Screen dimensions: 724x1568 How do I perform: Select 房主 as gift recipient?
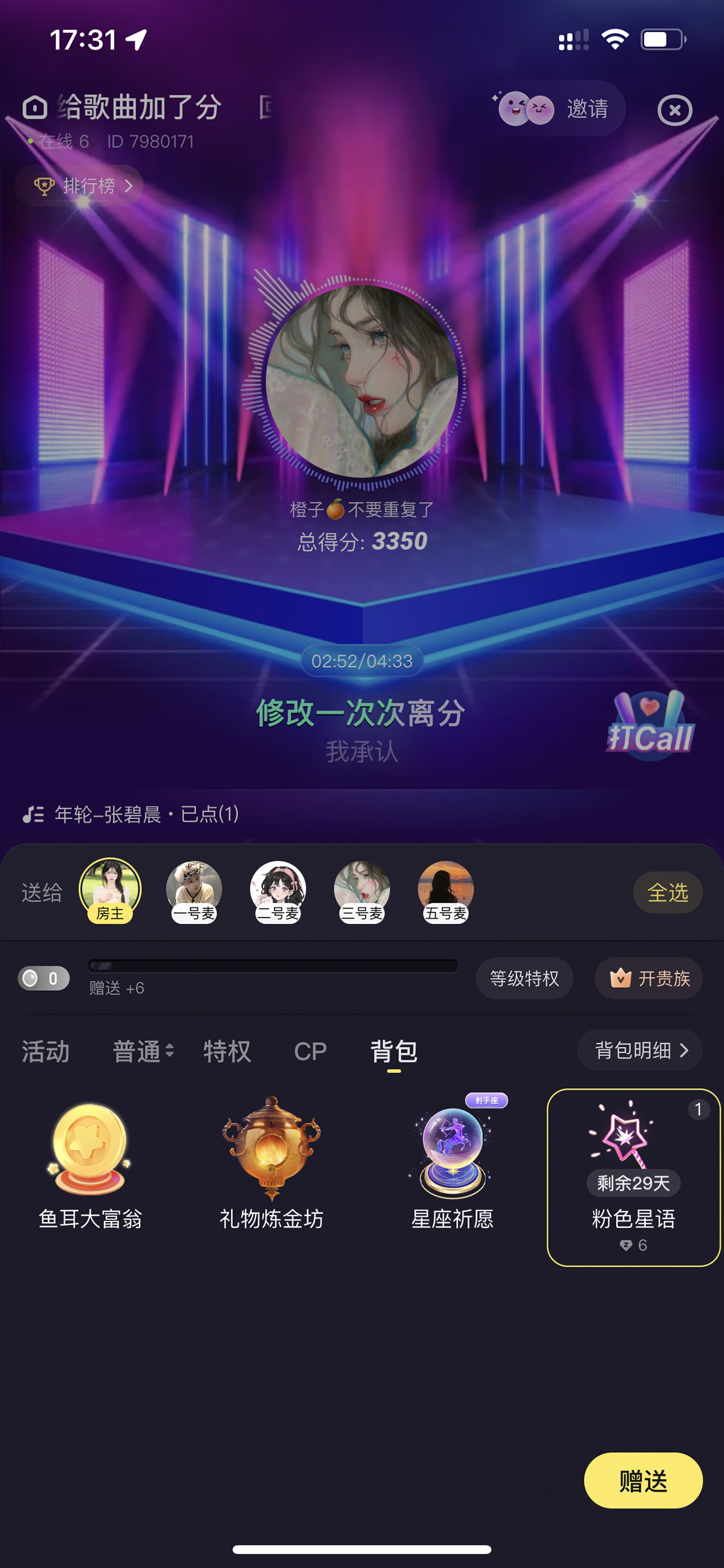110,891
